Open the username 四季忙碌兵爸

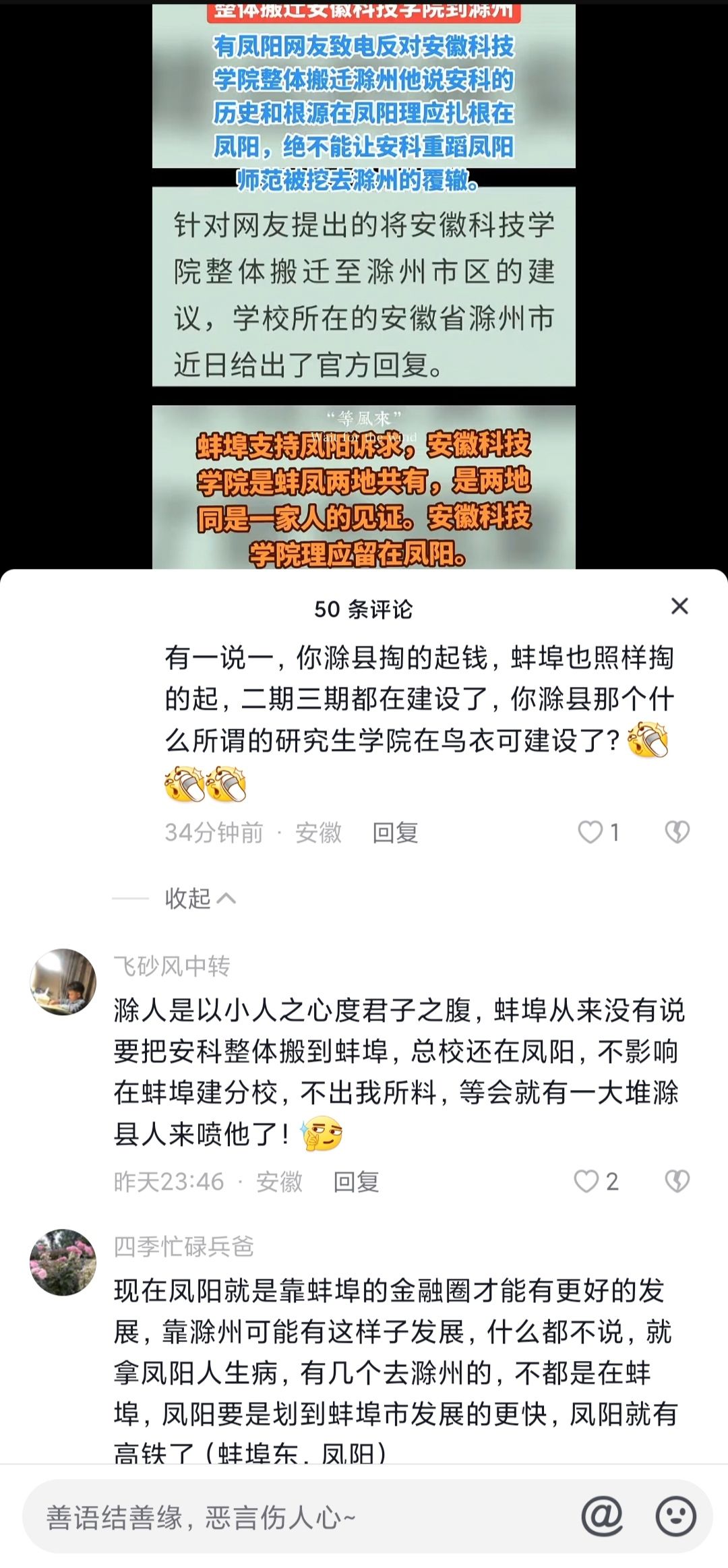click(183, 1246)
